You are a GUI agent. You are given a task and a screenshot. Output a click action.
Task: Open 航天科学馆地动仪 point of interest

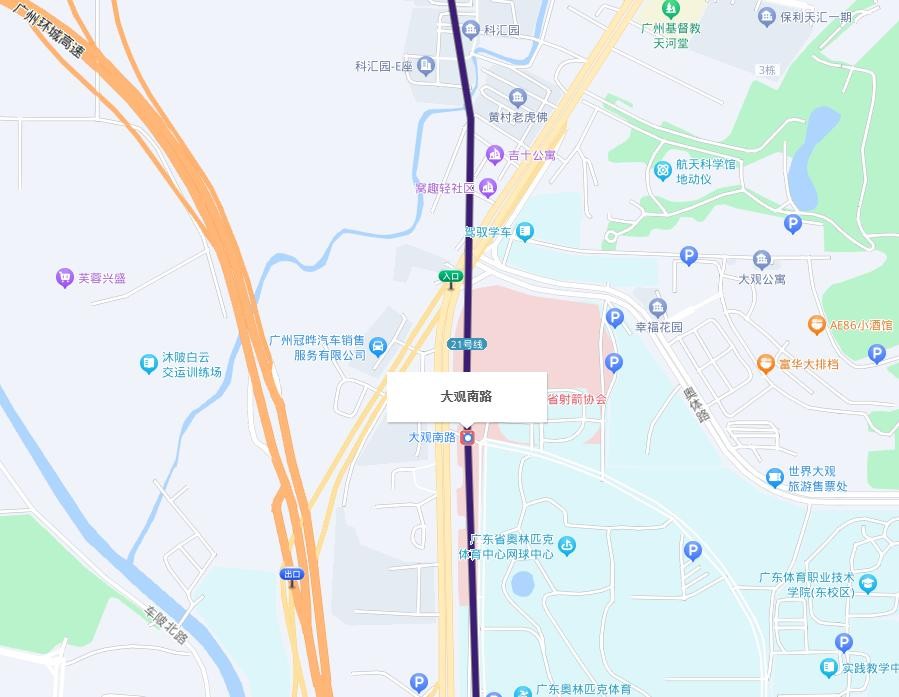(x=662, y=171)
